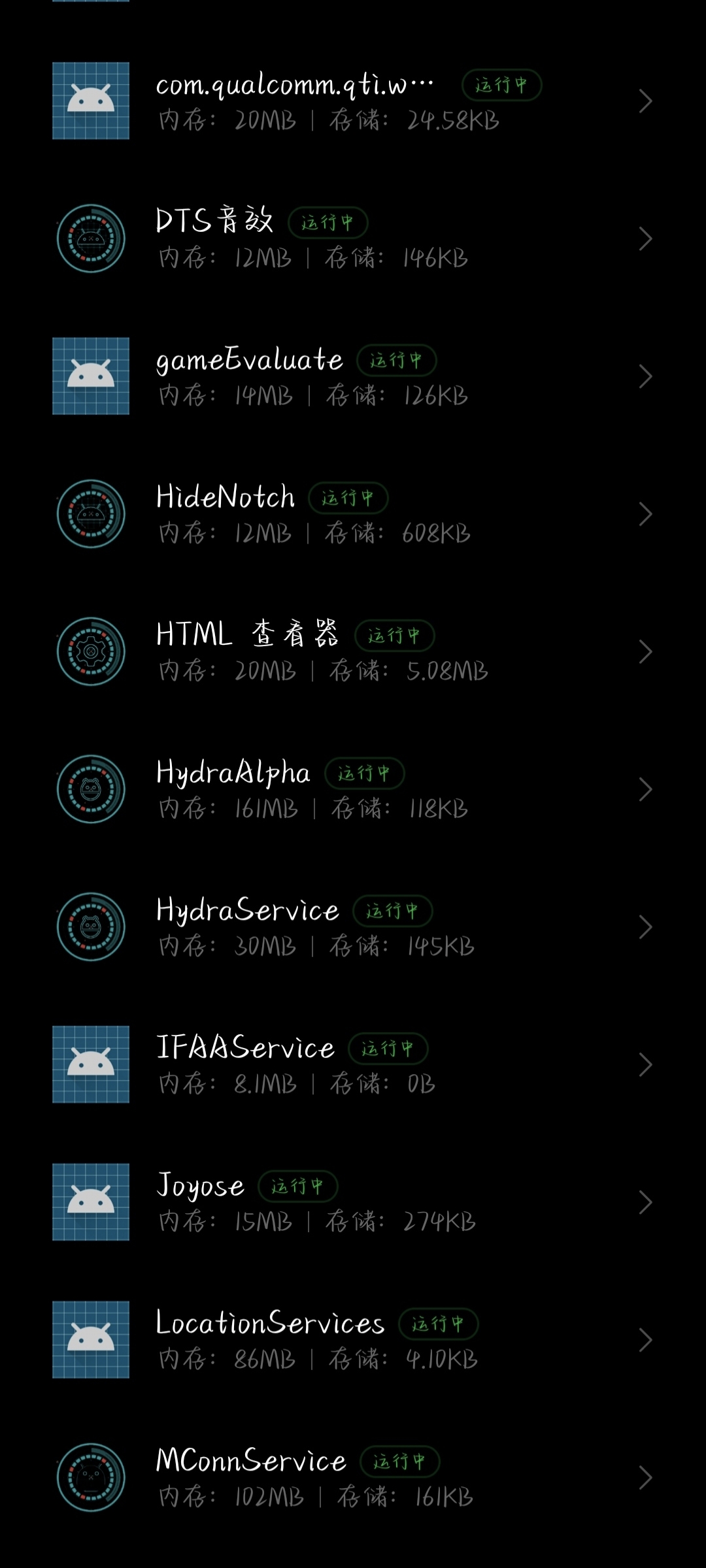Open DTS音效 app details
The height and width of the screenshot is (1568, 706).
(353, 238)
